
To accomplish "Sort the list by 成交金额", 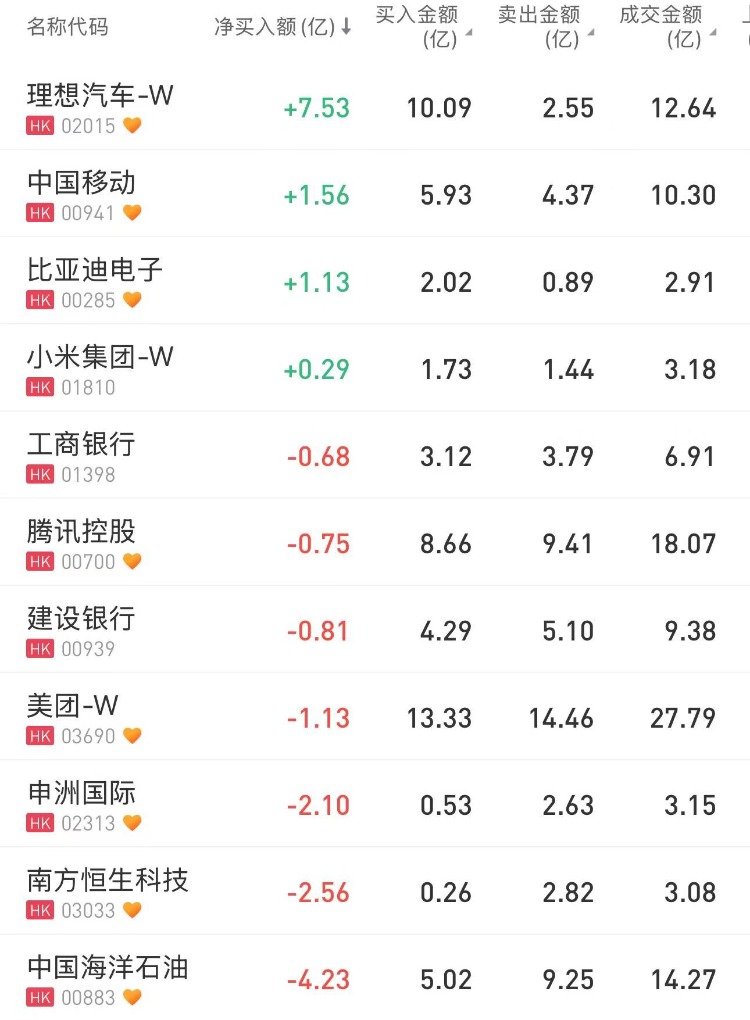I will (x=667, y=27).
